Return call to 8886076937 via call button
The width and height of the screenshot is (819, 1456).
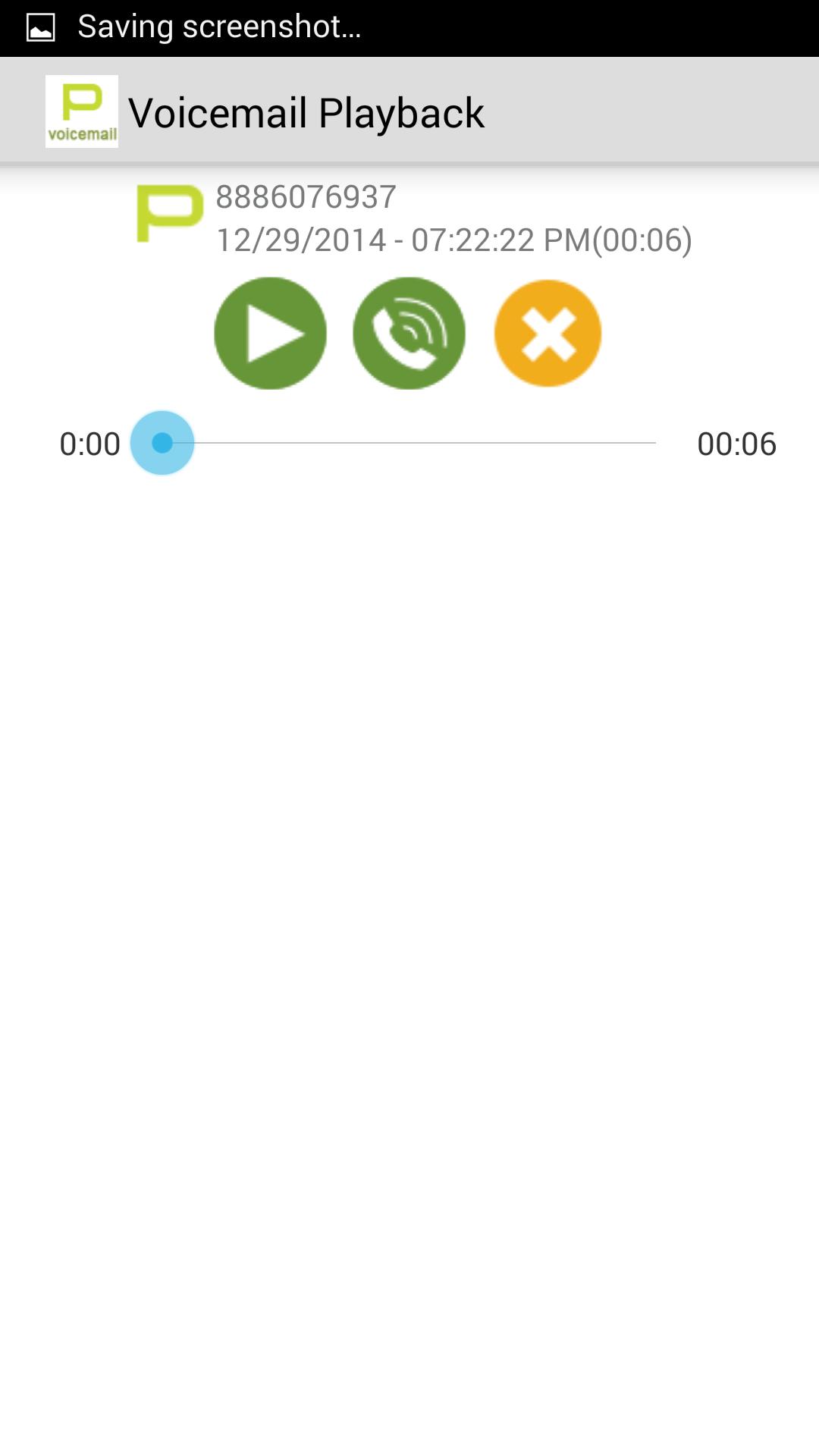tap(409, 334)
